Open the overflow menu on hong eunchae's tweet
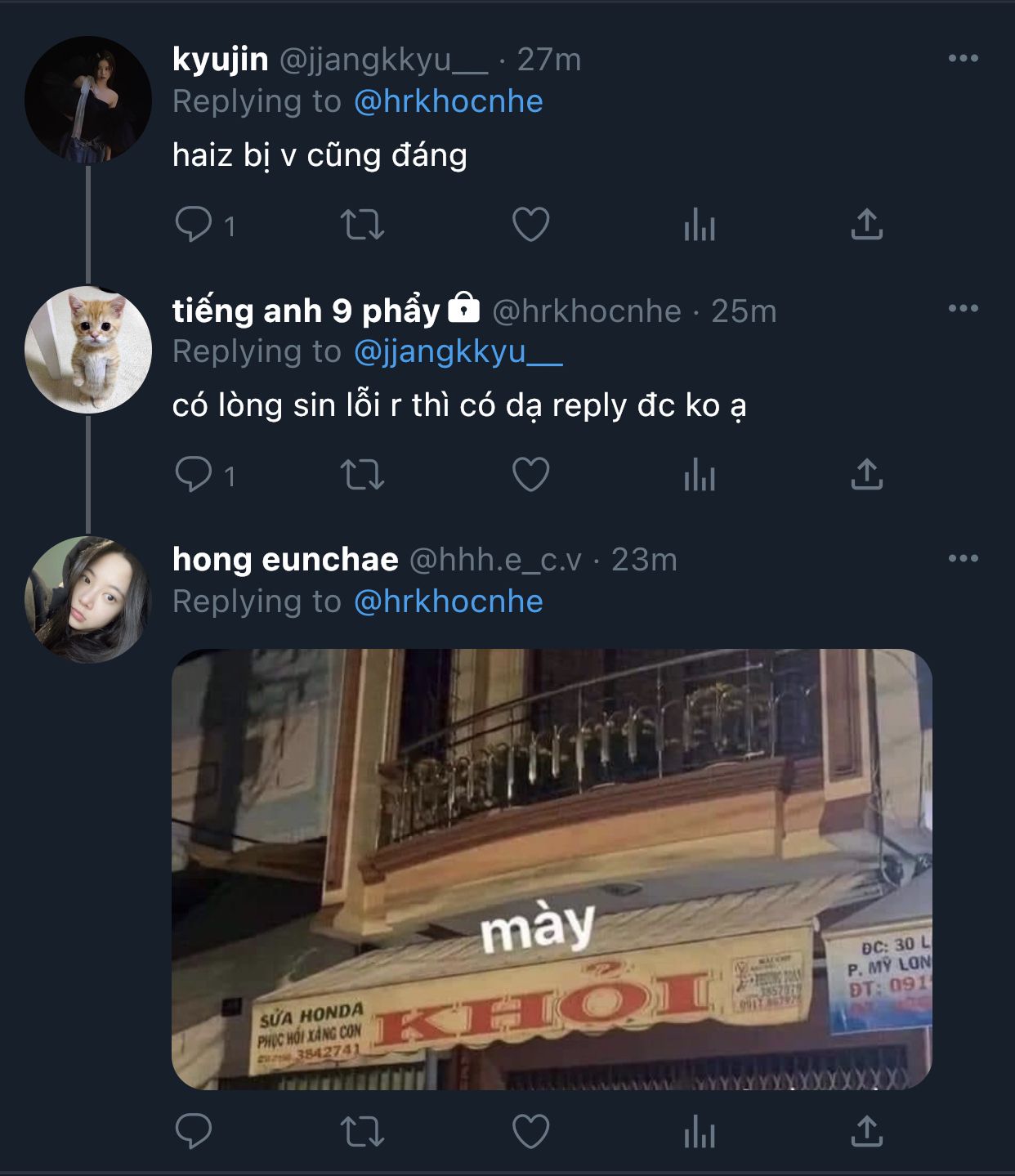This screenshot has width=1015, height=1176. point(963,558)
